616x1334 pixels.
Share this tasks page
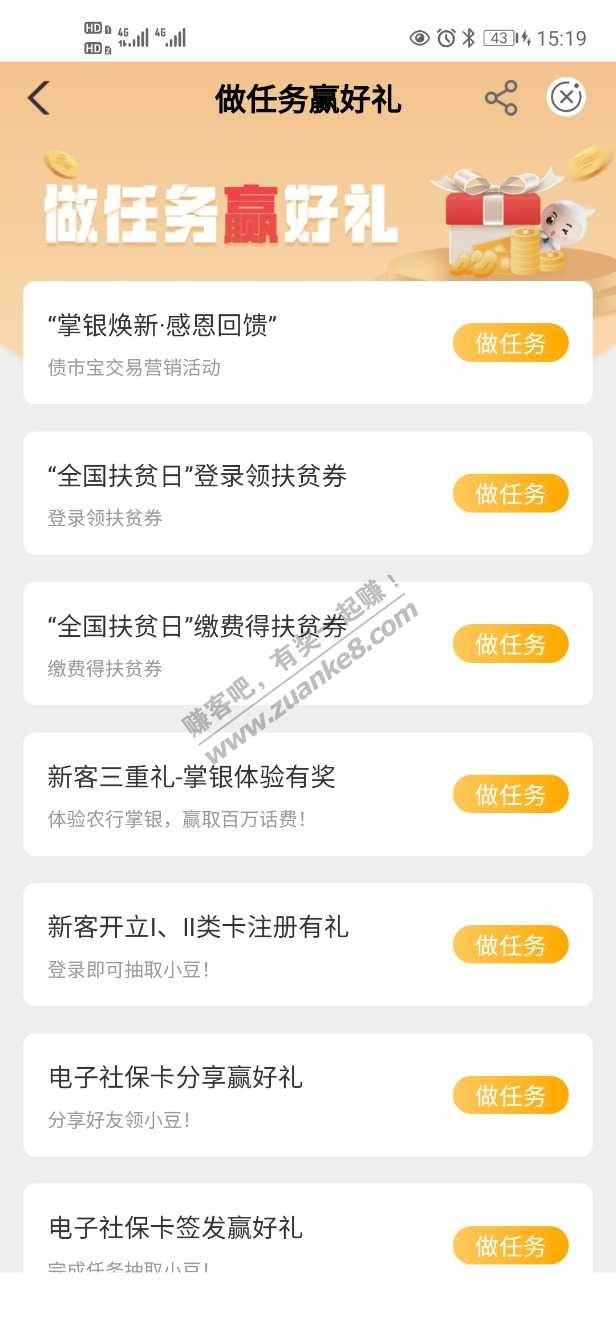[501, 98]
